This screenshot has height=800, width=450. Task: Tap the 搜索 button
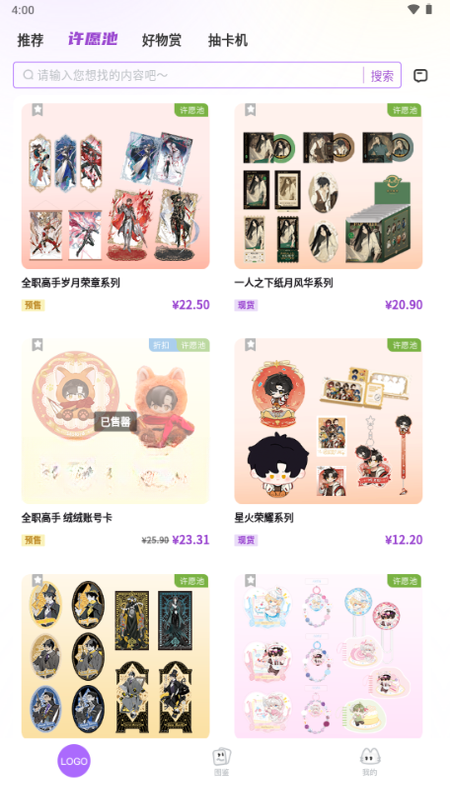(x=382, y=76)
